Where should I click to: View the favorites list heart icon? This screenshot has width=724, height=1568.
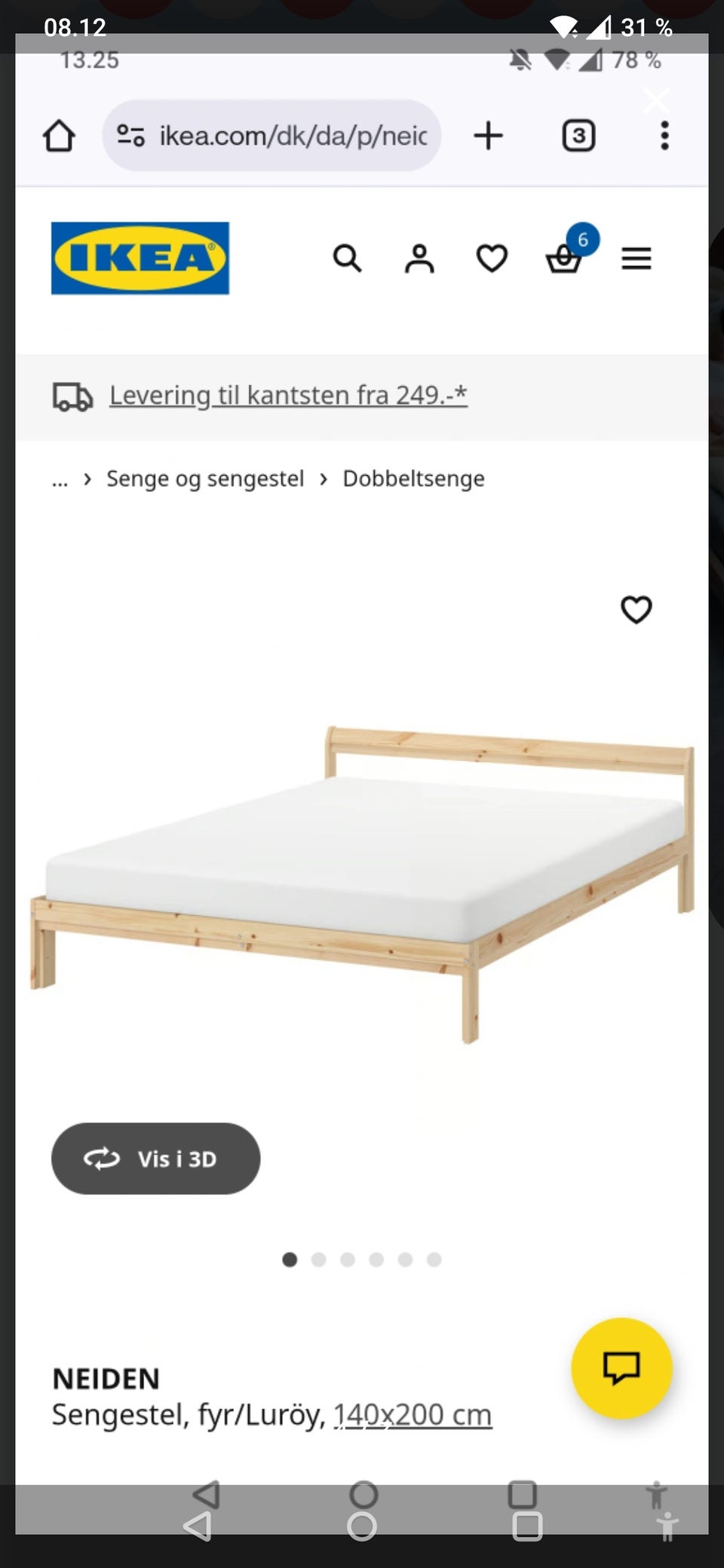coord(491,259)
